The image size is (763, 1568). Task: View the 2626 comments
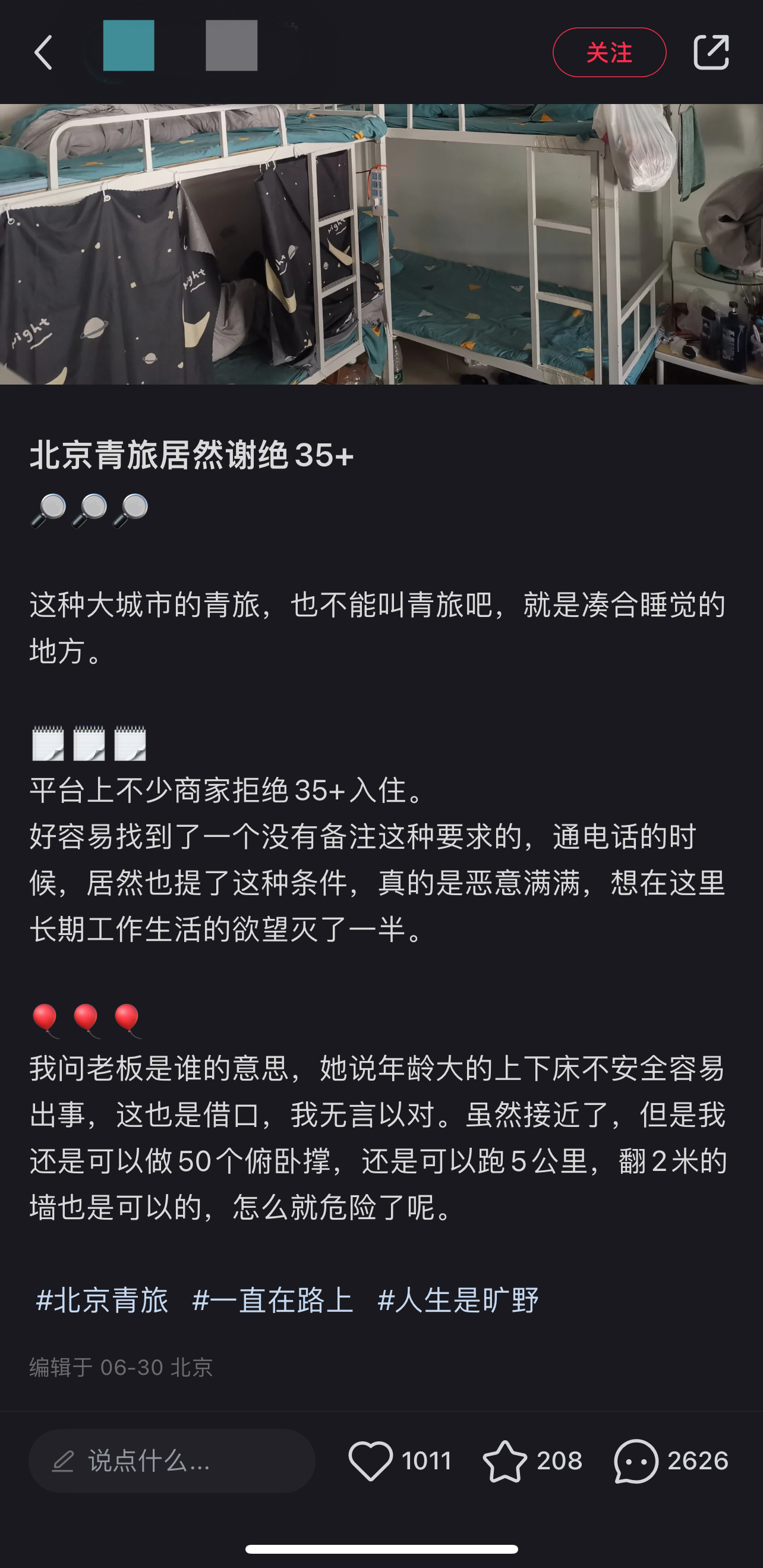click(x=636, y=1460)
